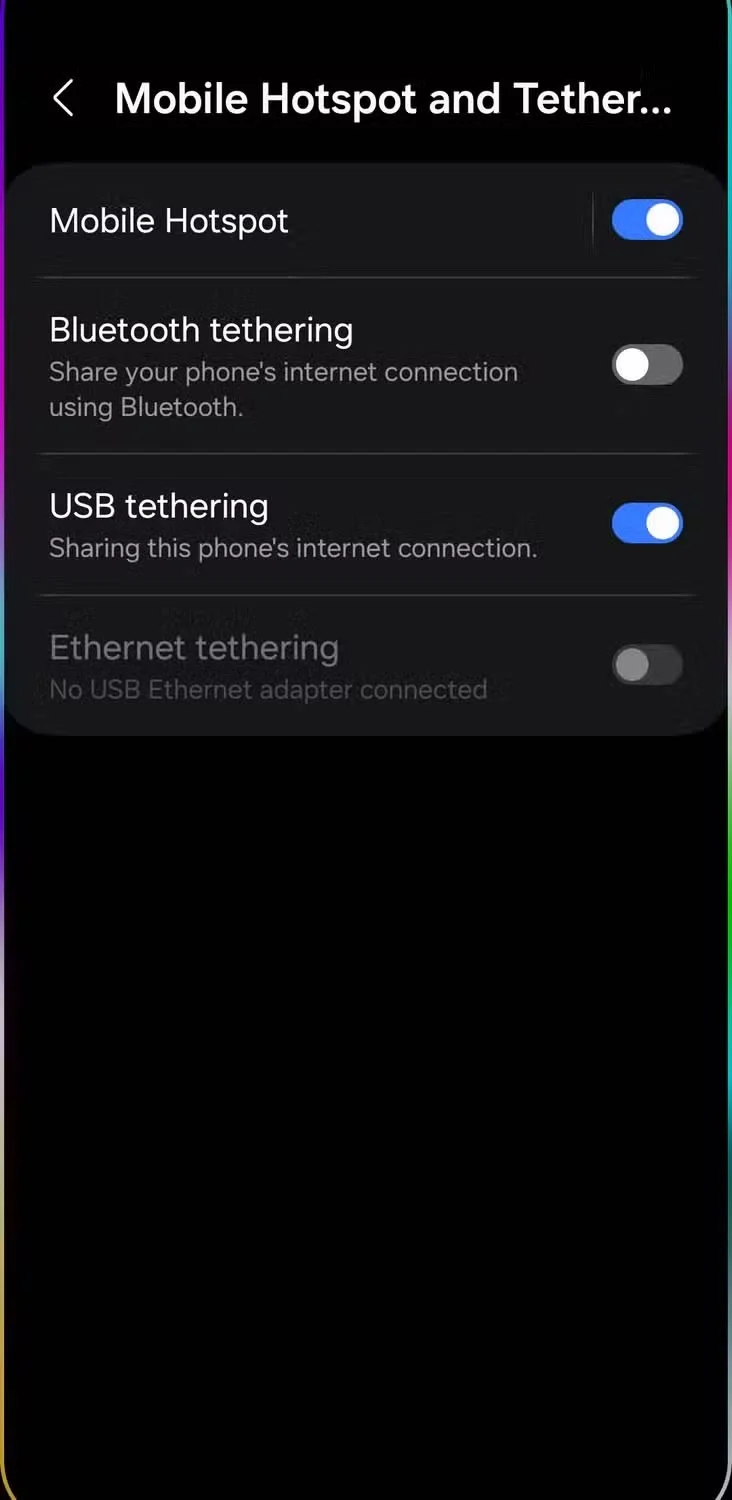Tap the disabled Ethernet tethering switch
Screen dimensions: 732x1500
click(x=647, y=665)
